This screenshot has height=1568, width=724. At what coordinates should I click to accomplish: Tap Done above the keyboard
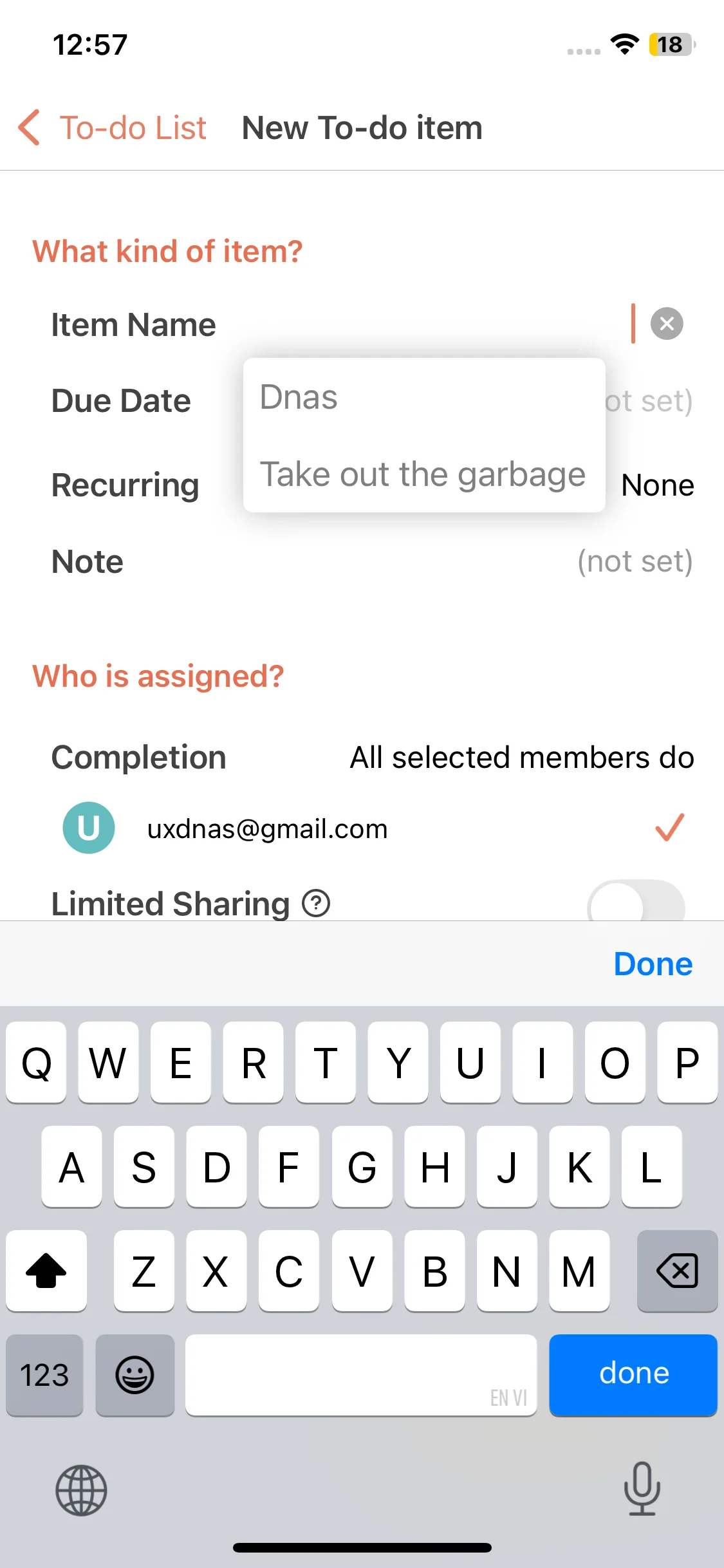653,964
